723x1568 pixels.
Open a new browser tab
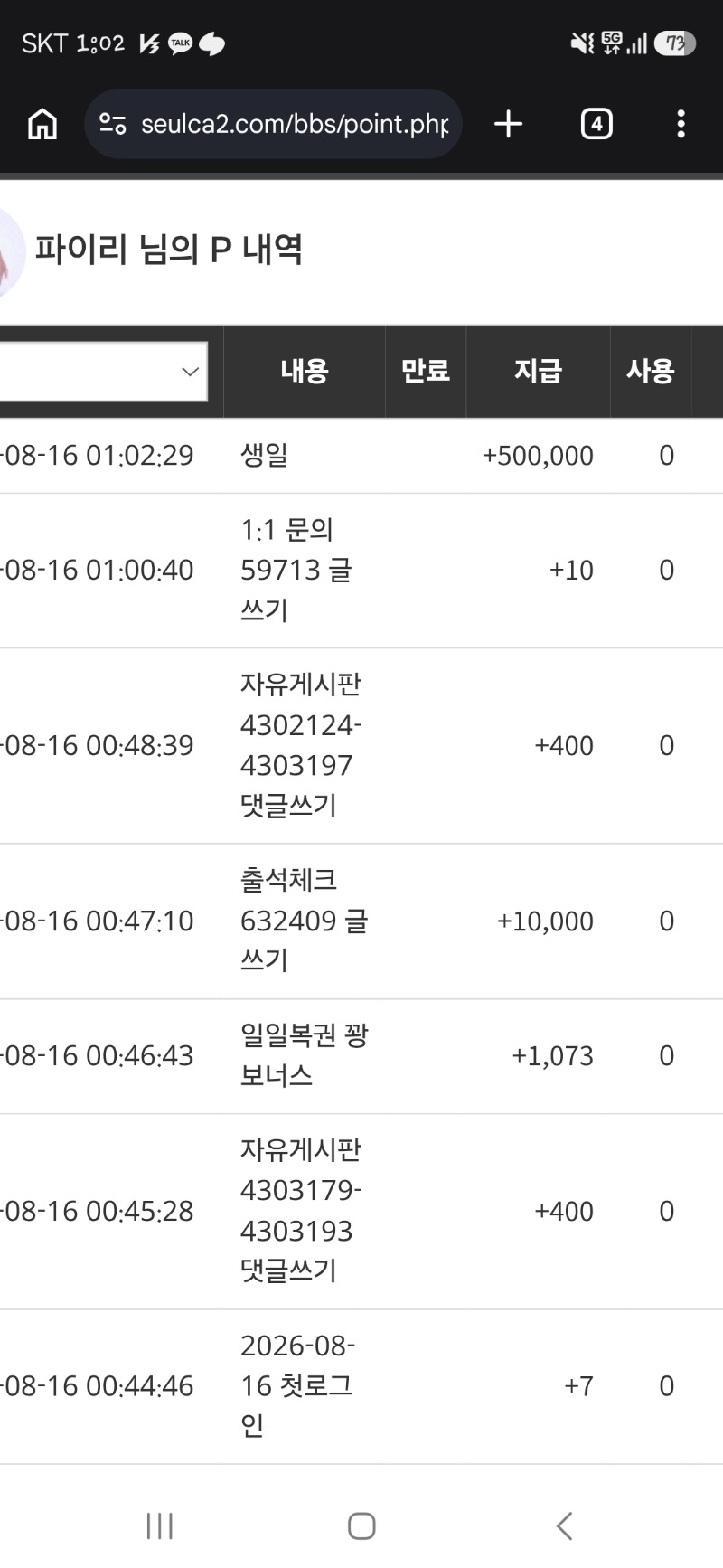pyautogui.click(x=509, y=124)
